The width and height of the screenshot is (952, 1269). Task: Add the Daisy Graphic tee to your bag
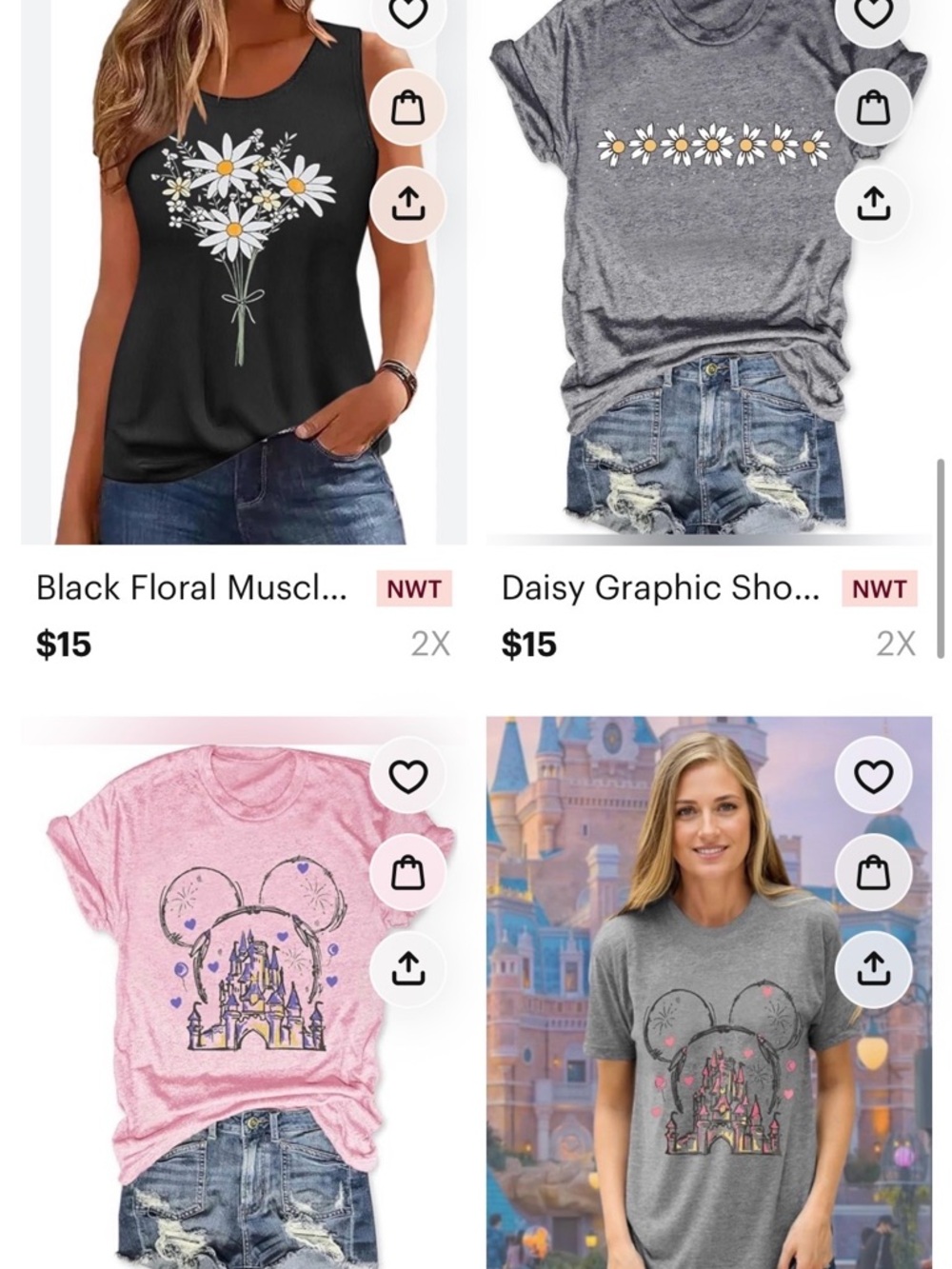[871, 106]
